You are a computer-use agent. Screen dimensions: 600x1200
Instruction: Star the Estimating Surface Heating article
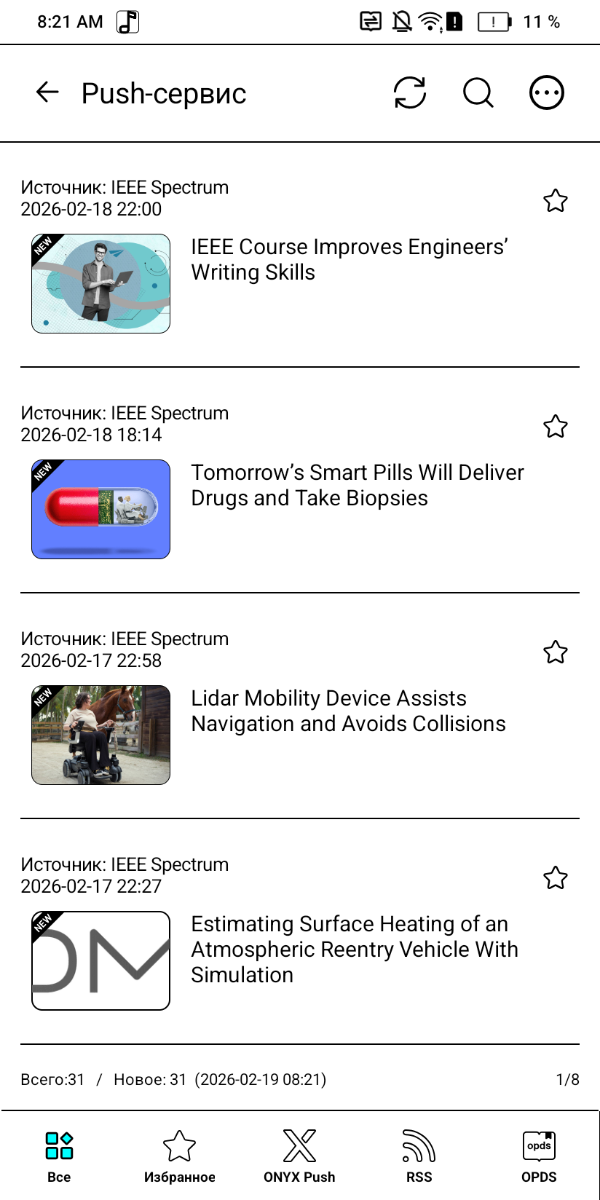coord(555,879)
